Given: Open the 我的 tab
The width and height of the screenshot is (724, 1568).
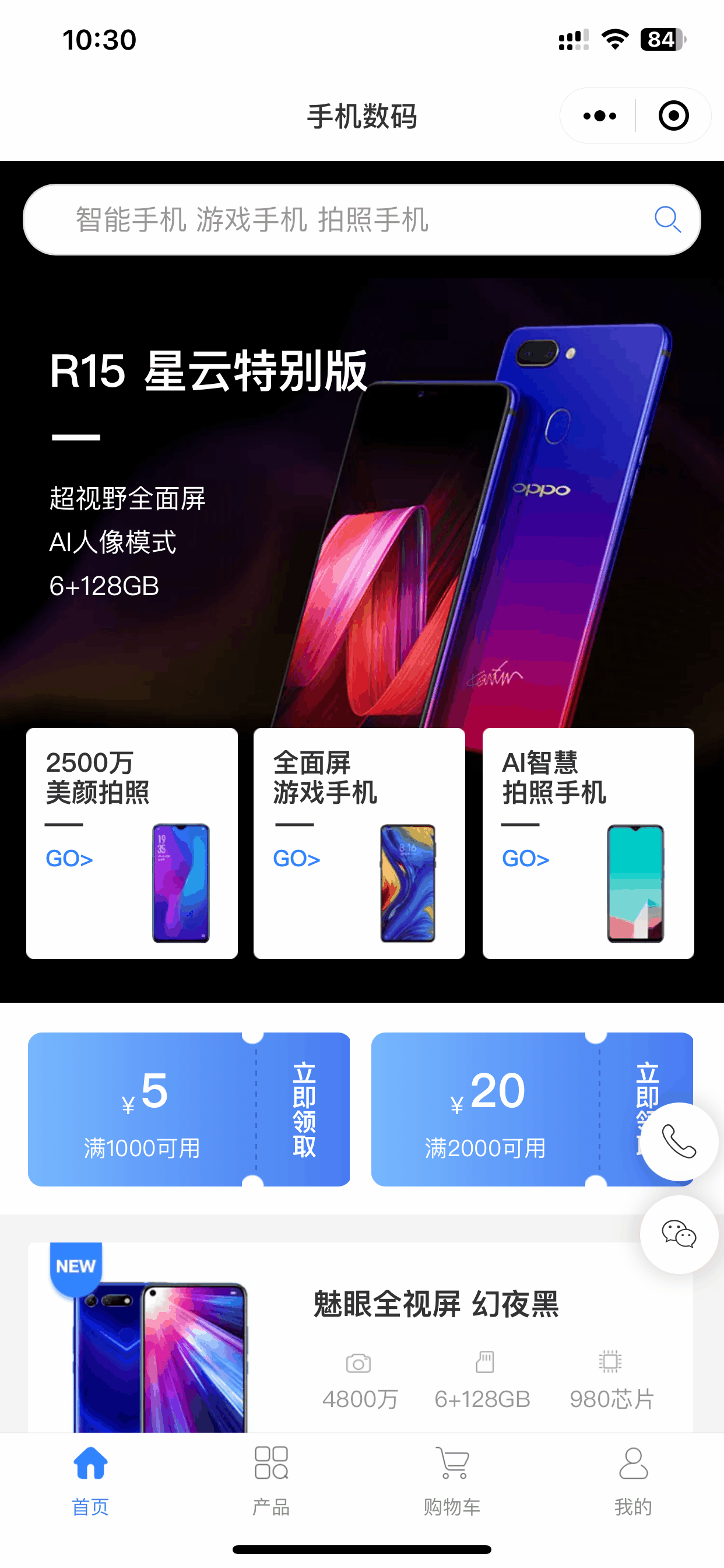Looking at the screenshot, I should pos(632,1479).
